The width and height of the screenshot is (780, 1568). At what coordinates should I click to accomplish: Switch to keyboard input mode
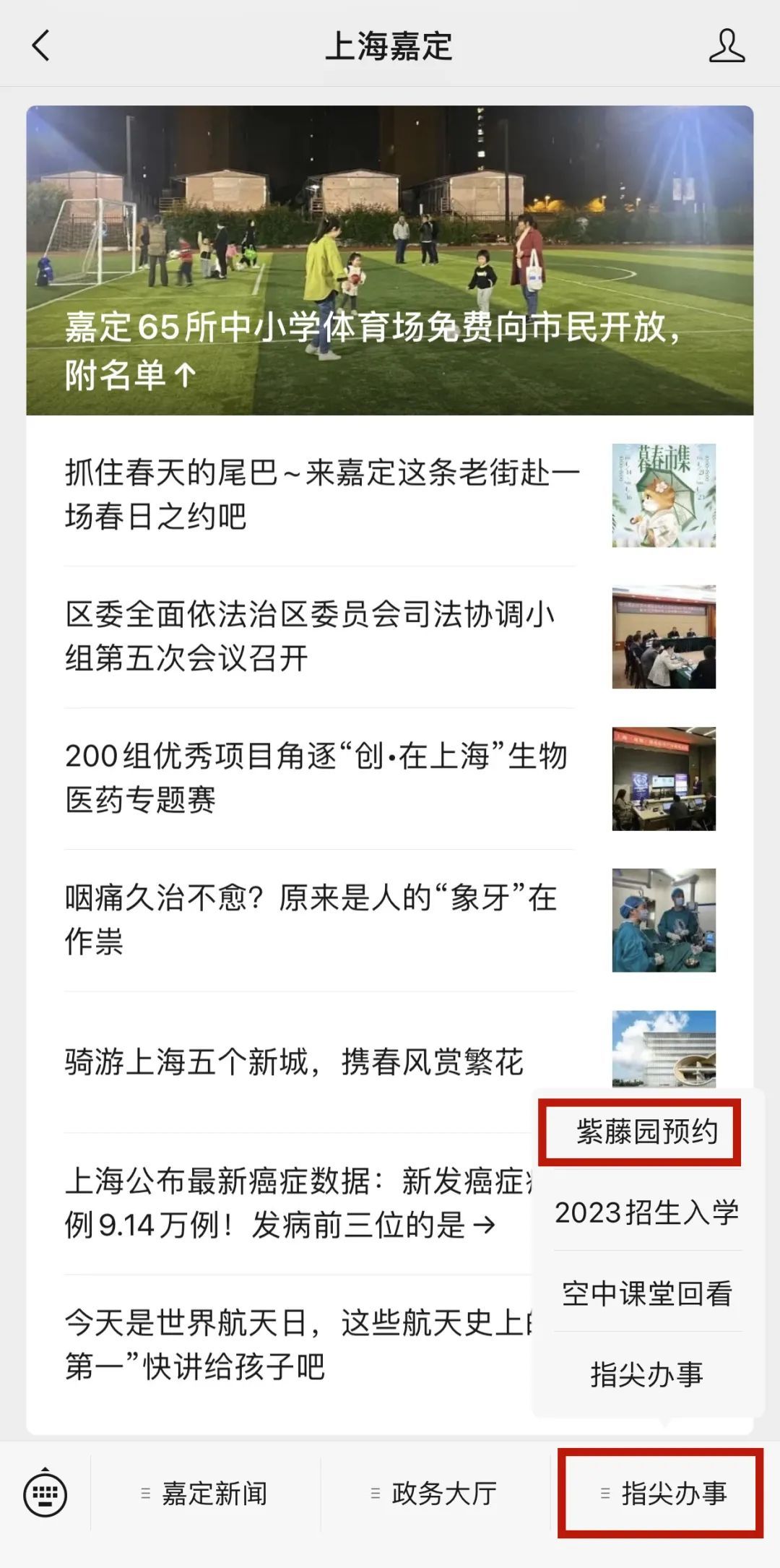45,1493
